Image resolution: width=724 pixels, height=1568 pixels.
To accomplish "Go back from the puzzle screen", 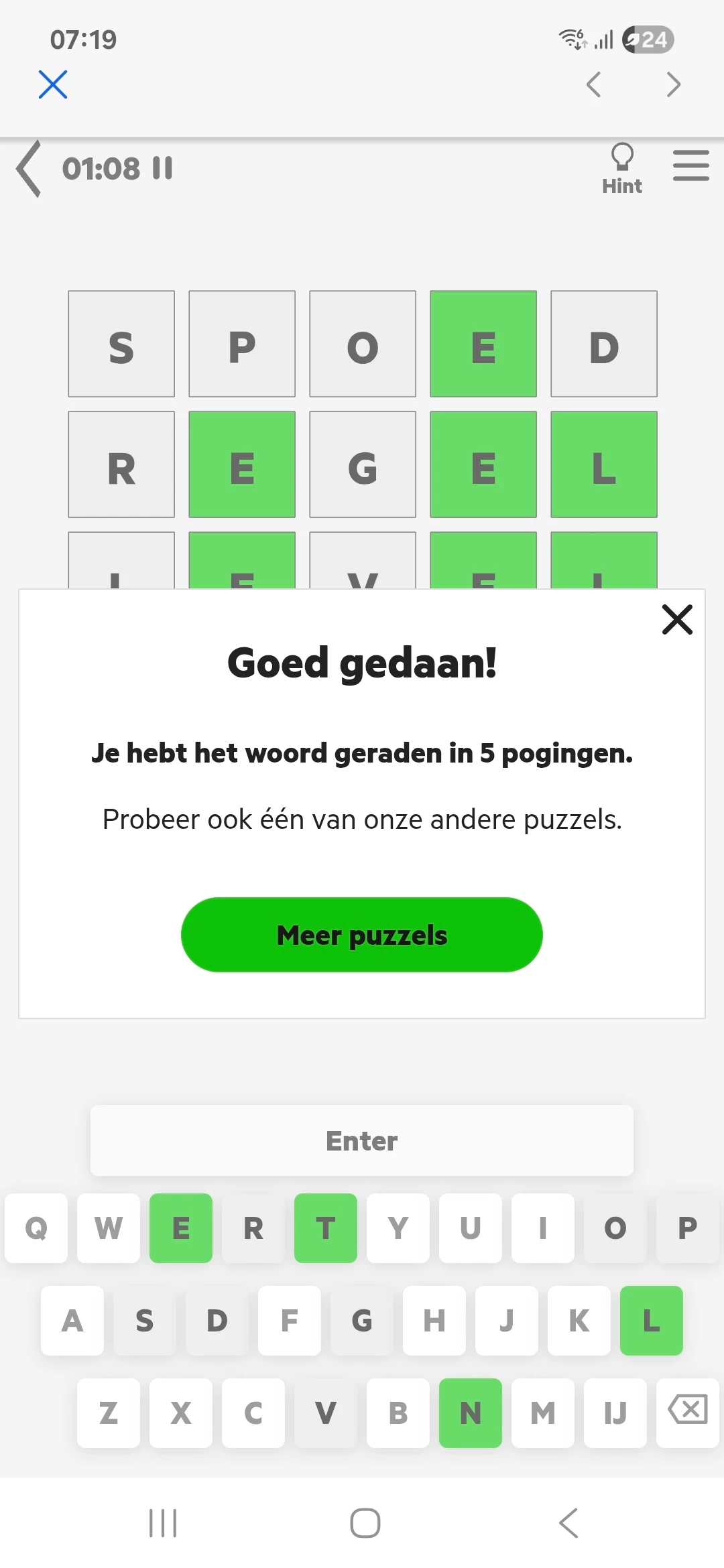I will point(29,169).
